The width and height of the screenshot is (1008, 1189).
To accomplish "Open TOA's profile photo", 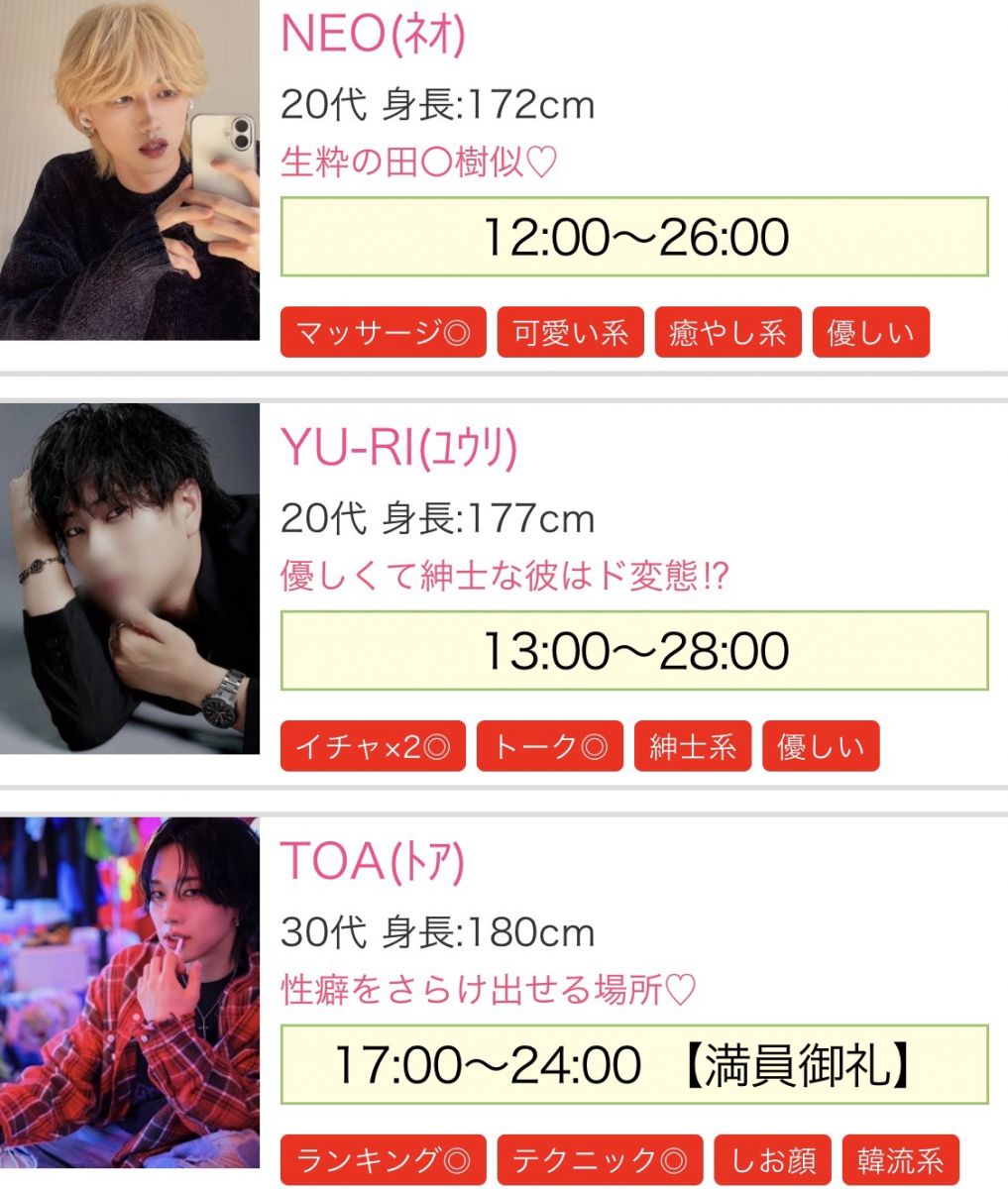I will (x=129, y=991).
